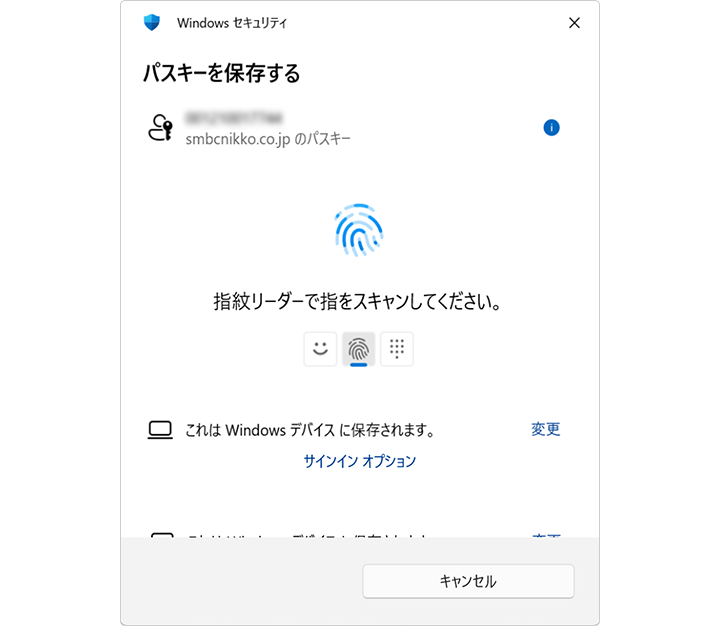Close the Windows セキュリティ dialog
This screenshot has height=626, width=720.
(574, 23)
